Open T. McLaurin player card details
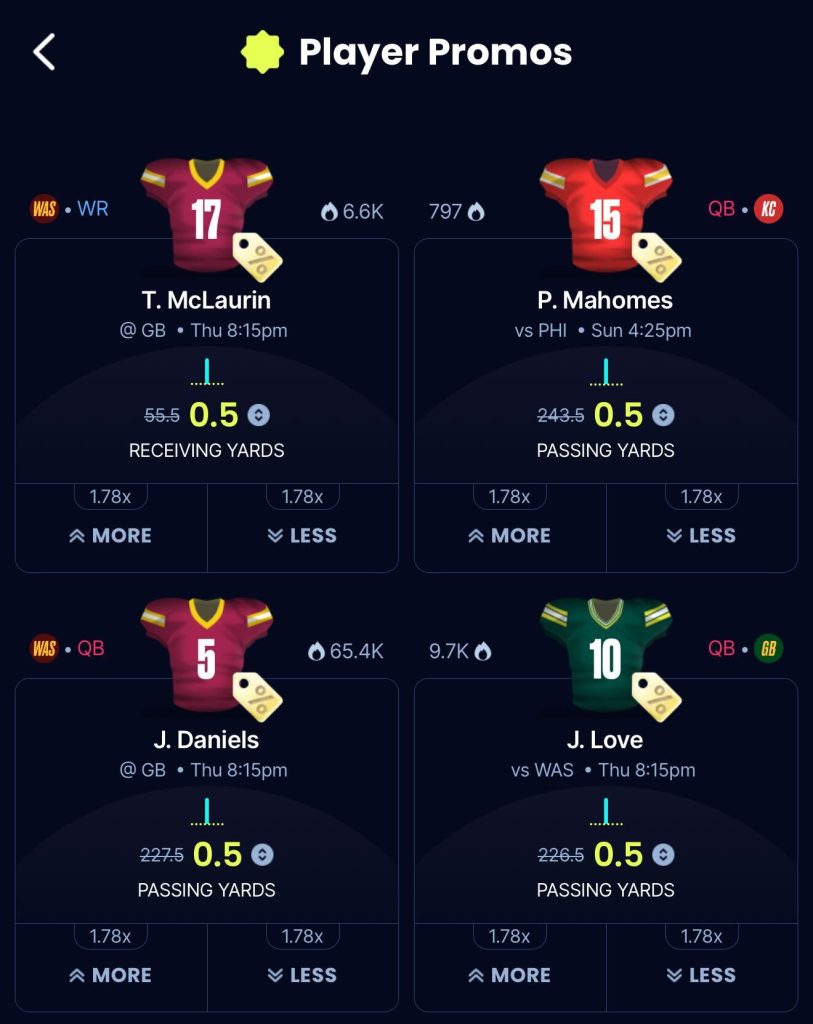Image resolution: width=813 pixels, height=1024 pixels. 206,300
